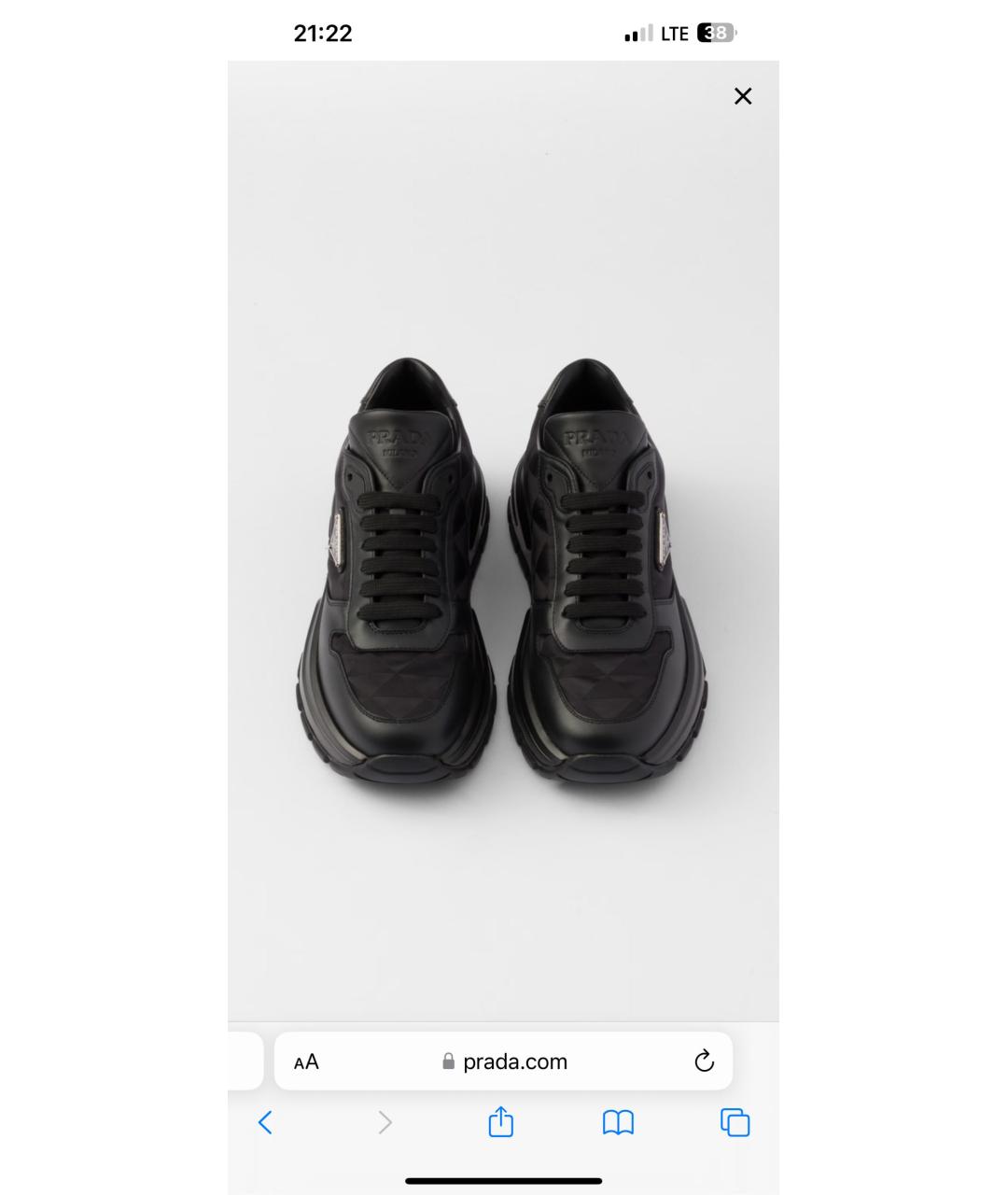Open Safari bookmarks
1008x1195 pixels.
coord(618,1122)
